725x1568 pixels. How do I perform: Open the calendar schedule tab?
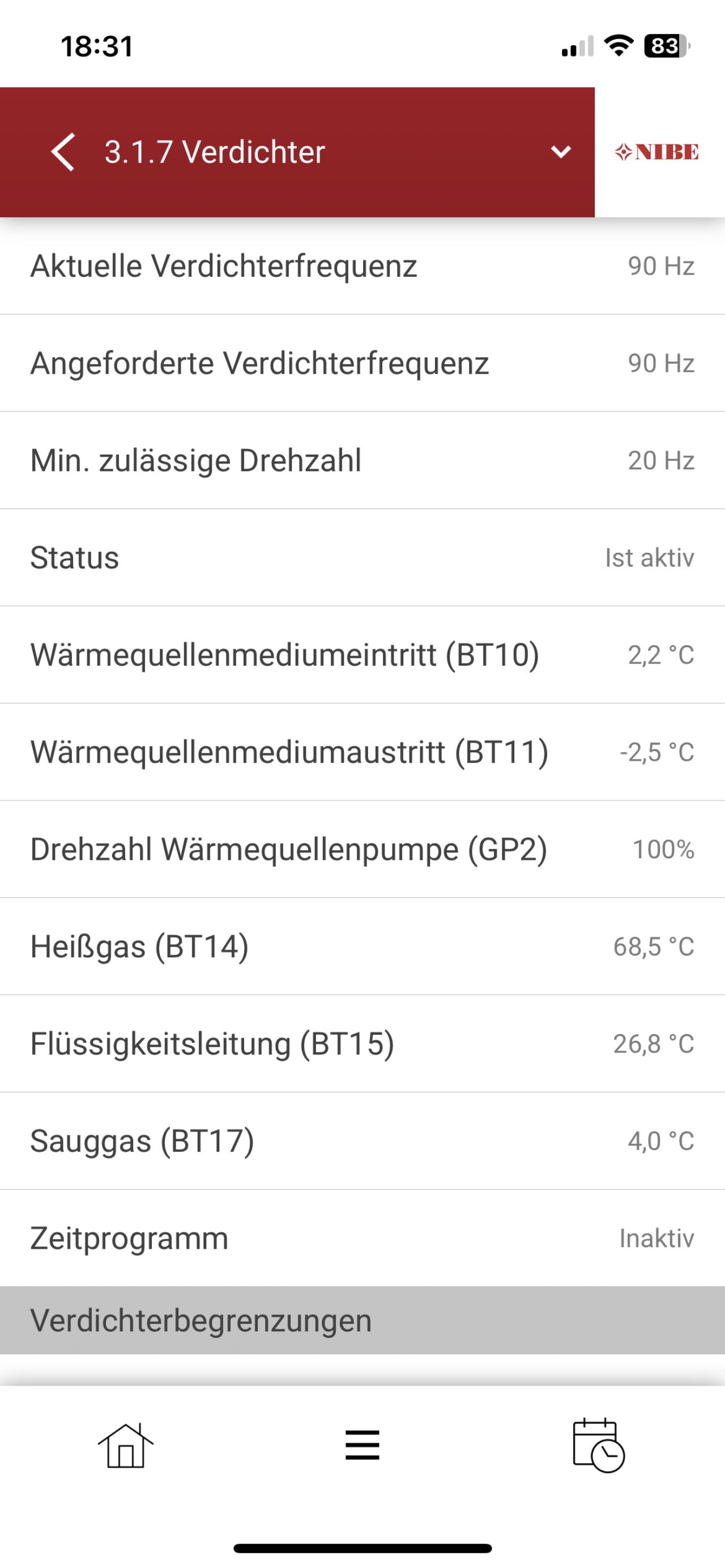(599, 1446)
